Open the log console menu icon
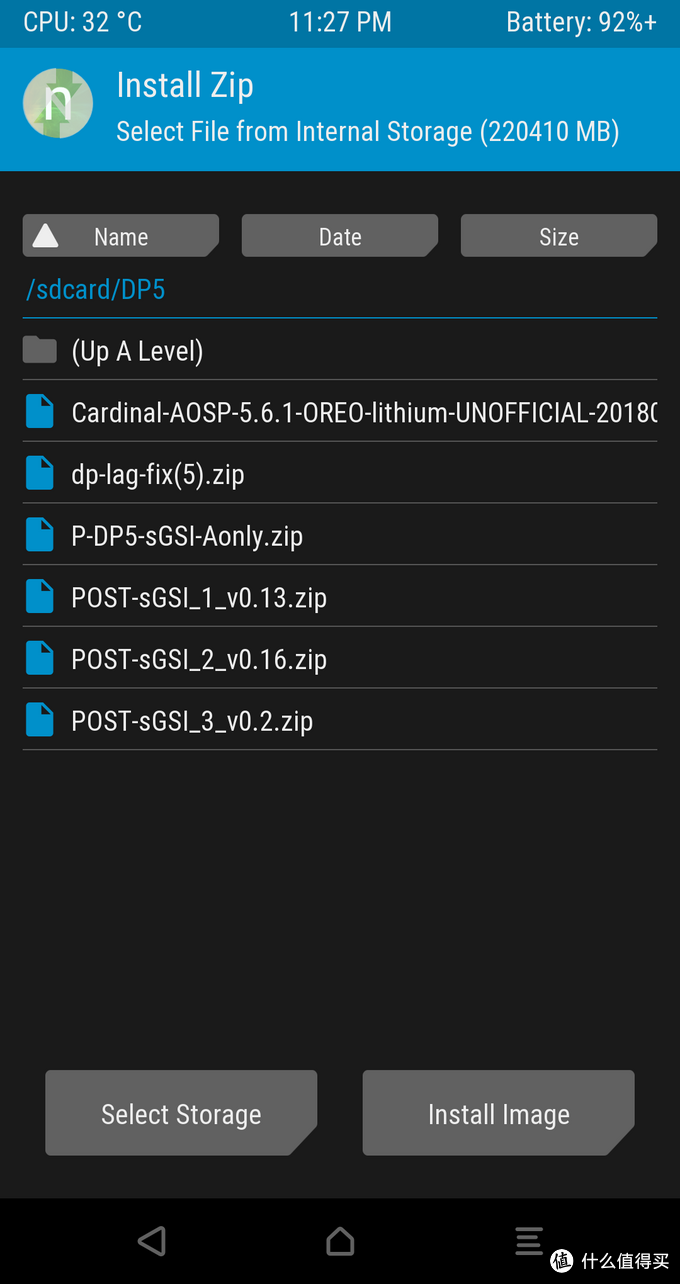680x1284 pixels. pyautogui.click(x=528, y=1242)
